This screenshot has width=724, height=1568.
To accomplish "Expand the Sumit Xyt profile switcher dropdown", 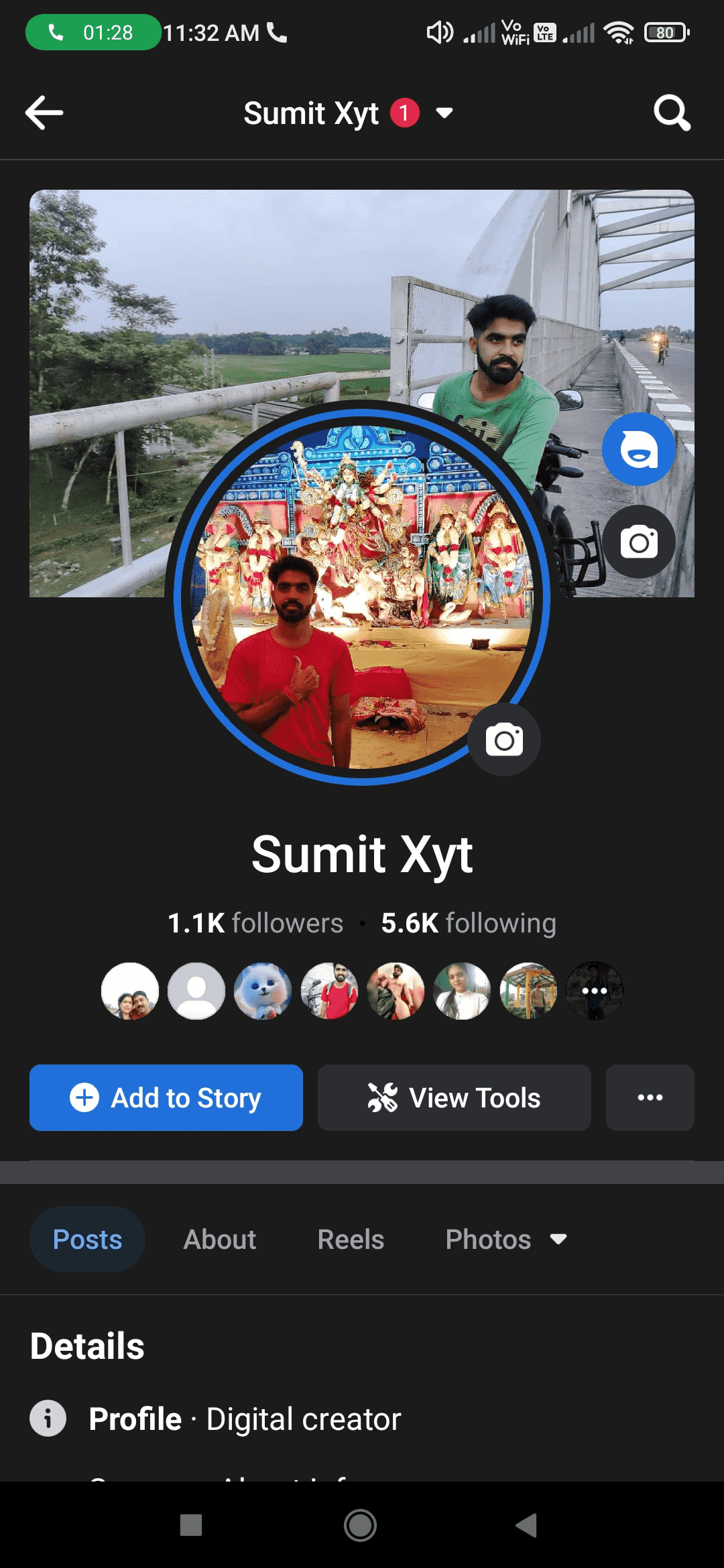I will (x=444, y=113).
